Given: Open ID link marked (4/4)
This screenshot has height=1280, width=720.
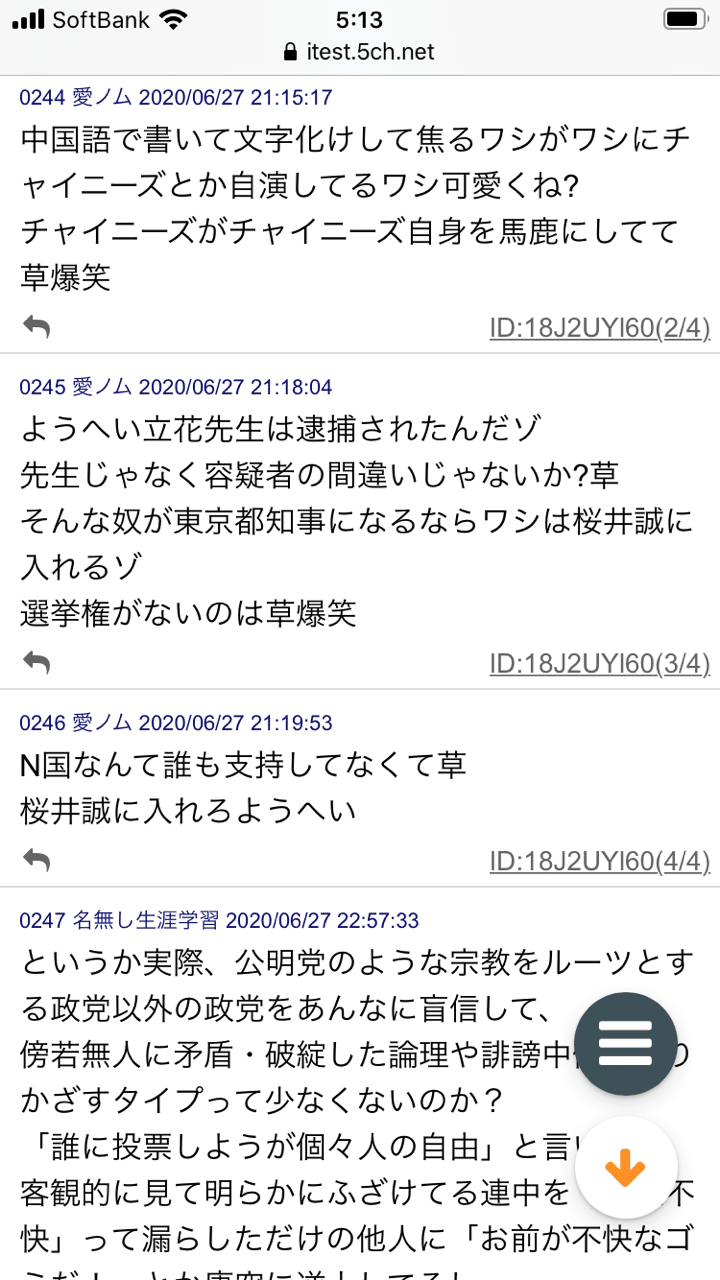Looking at the screenshot, I should (599, 861).
